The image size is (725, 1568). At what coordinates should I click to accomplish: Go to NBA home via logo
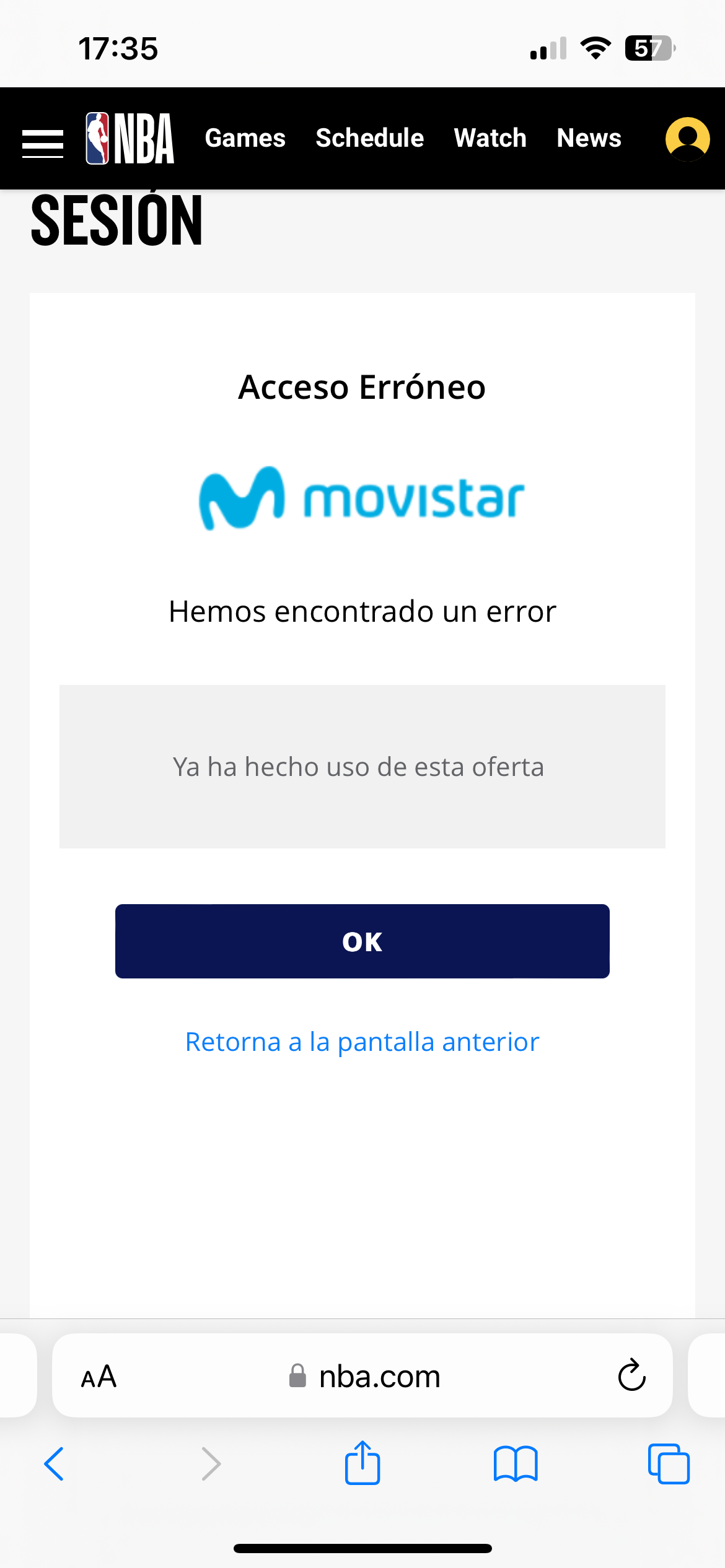pos(130,139)
